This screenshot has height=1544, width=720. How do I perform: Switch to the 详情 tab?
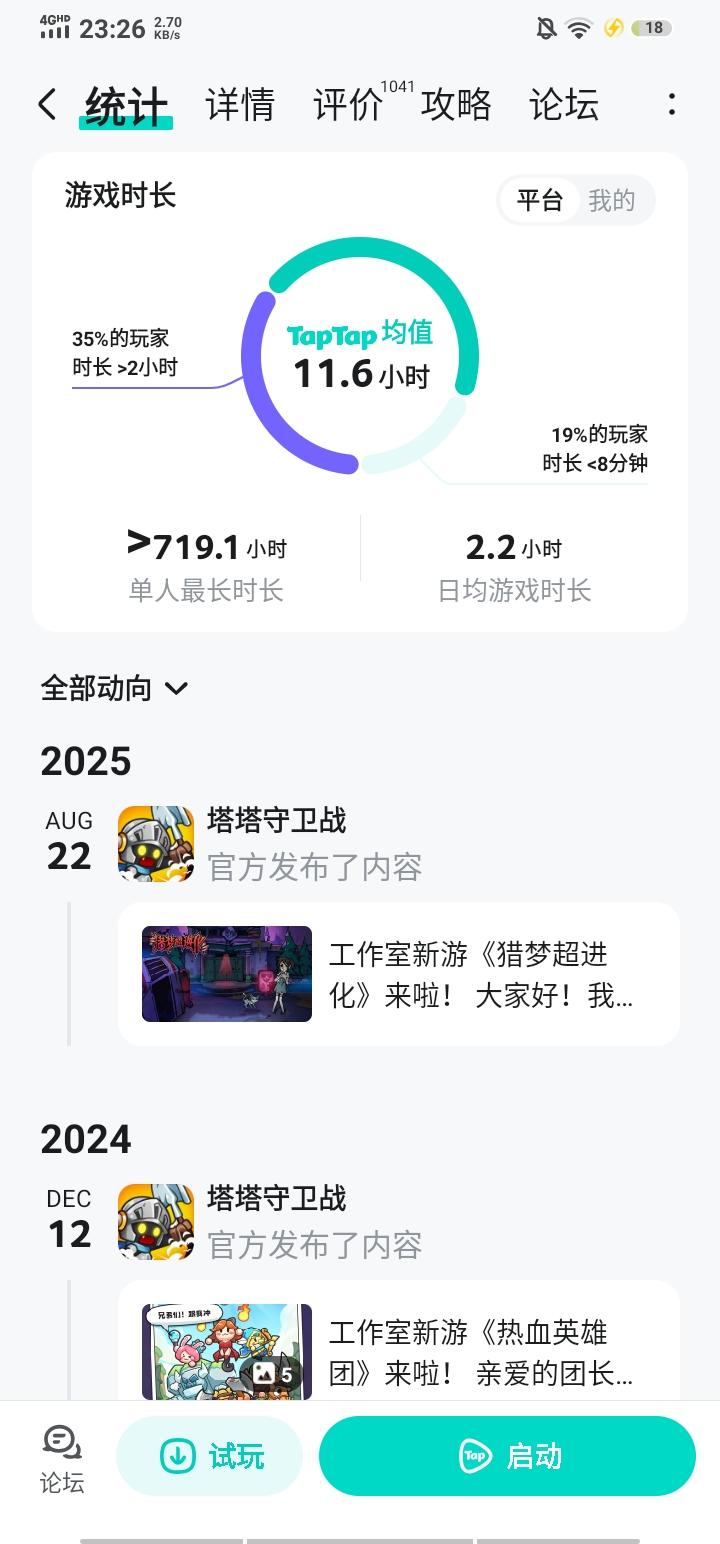click(240, 104)
